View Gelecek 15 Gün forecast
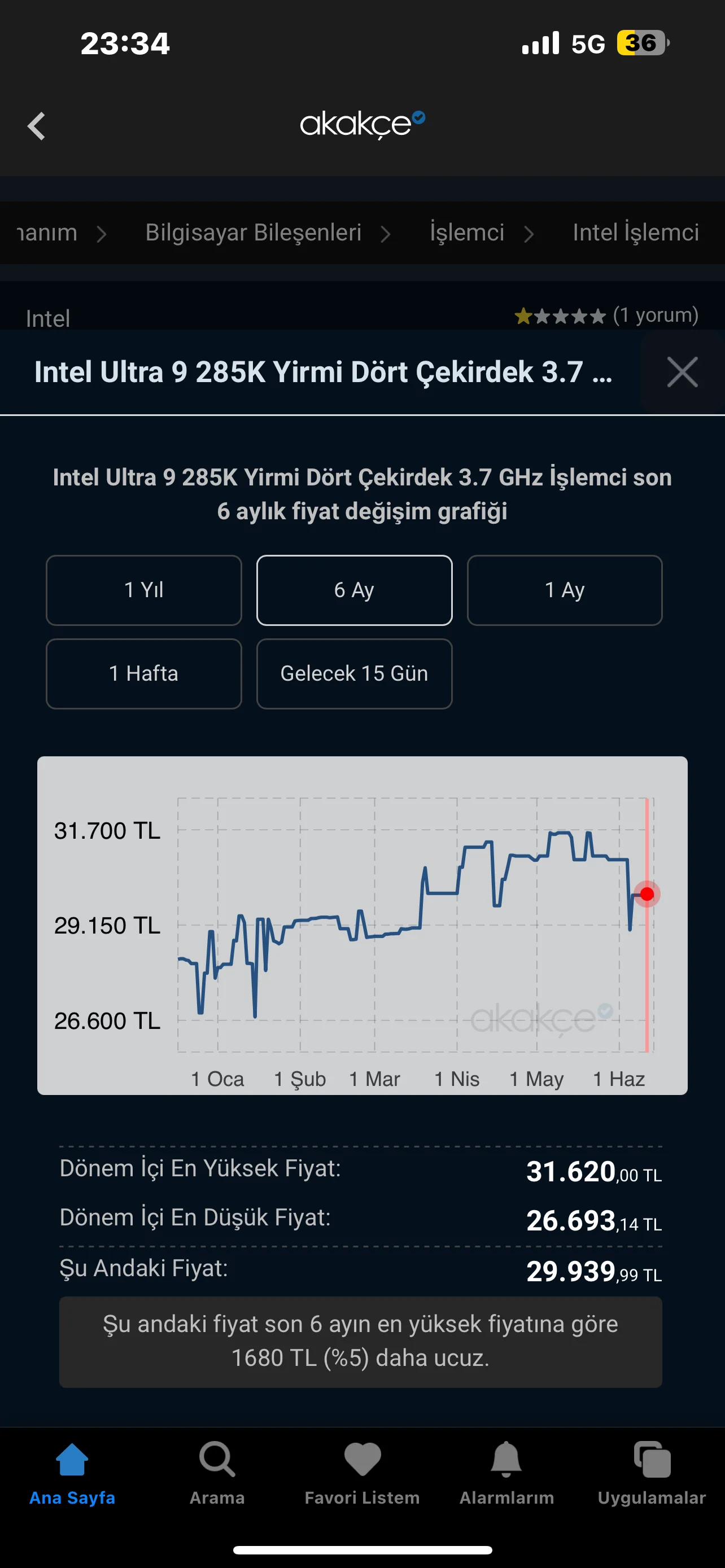The width and height of the screenshot is (725, 1568). click(354, 673)
